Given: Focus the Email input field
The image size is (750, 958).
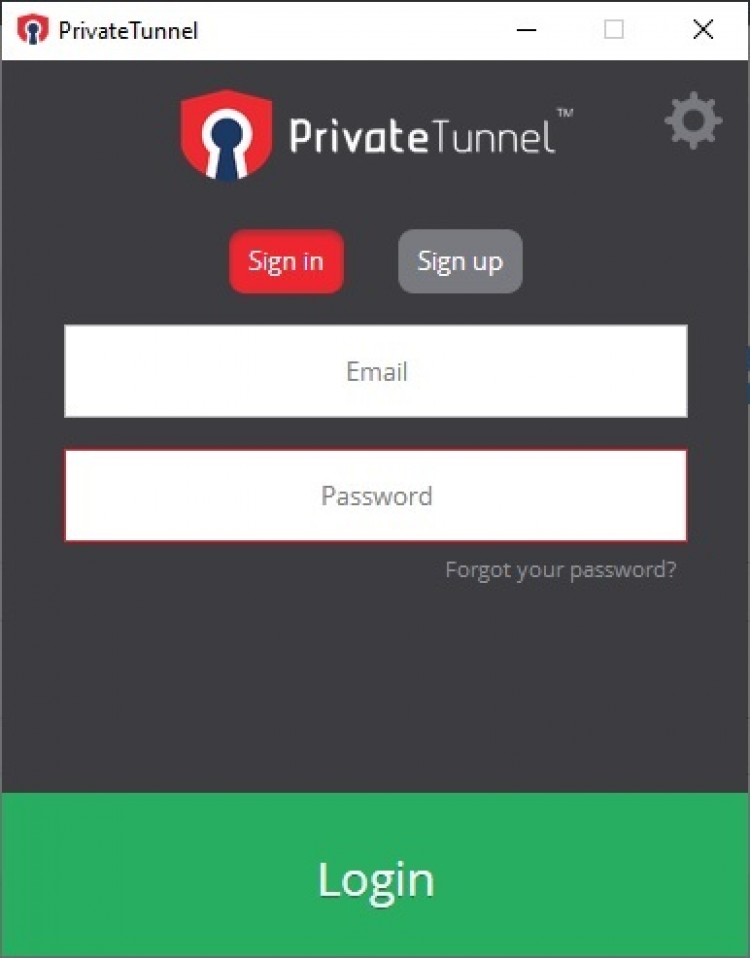Looking at the screenshot, I should [x=376, y=371].
